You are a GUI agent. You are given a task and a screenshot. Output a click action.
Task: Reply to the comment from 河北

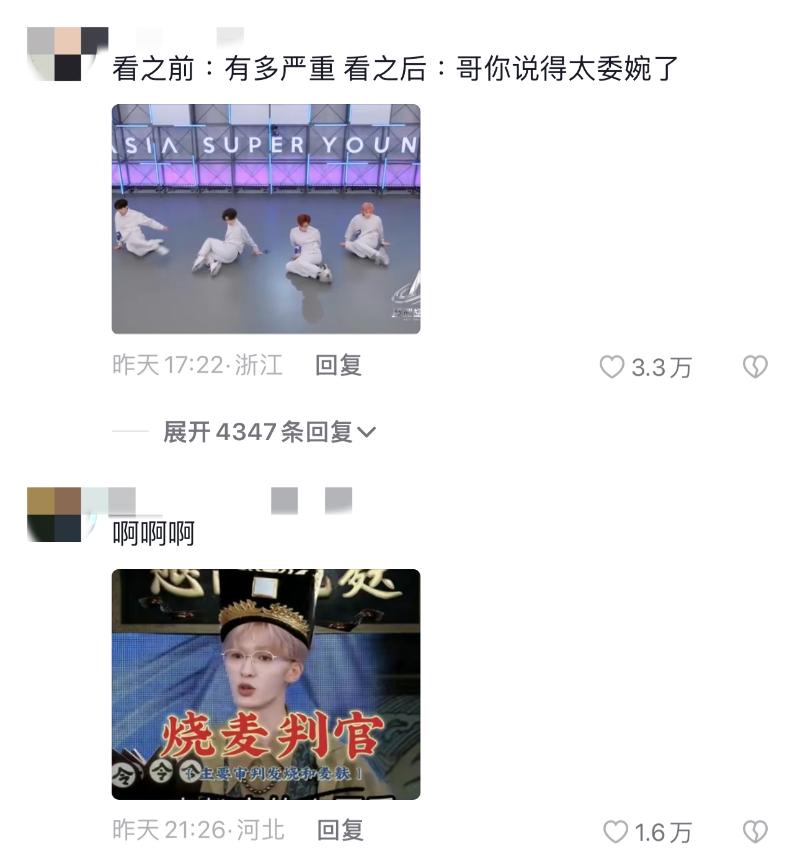coord(339,830)
